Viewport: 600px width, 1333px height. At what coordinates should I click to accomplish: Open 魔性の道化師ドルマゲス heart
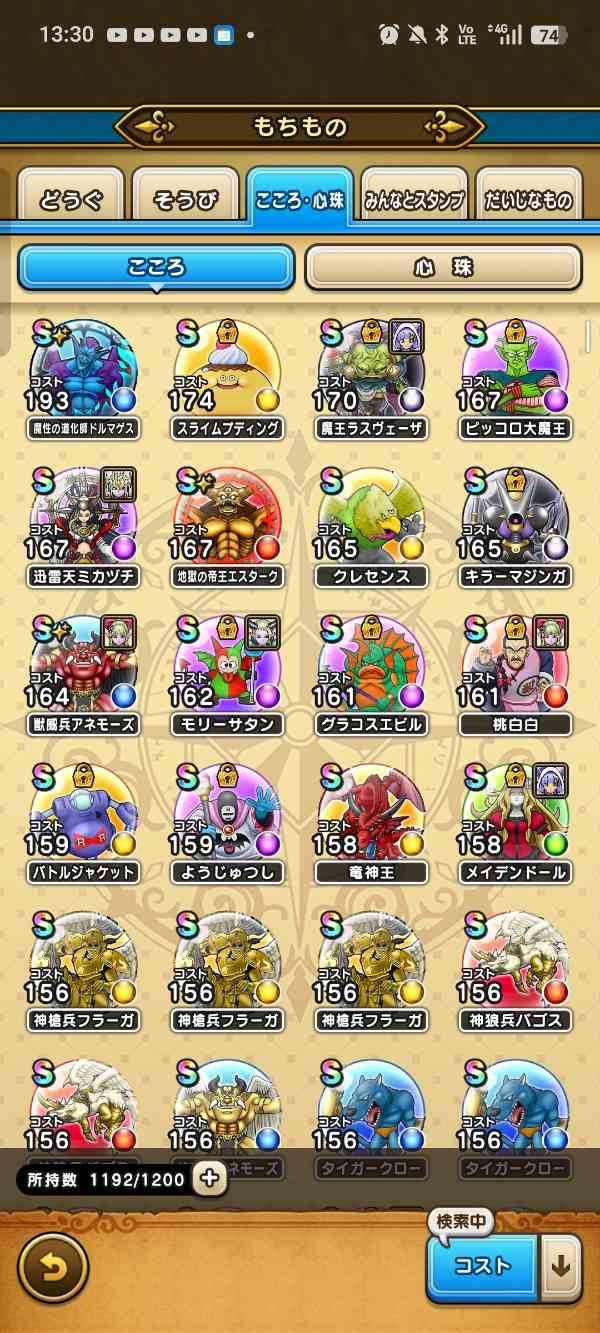coord(83,377)
